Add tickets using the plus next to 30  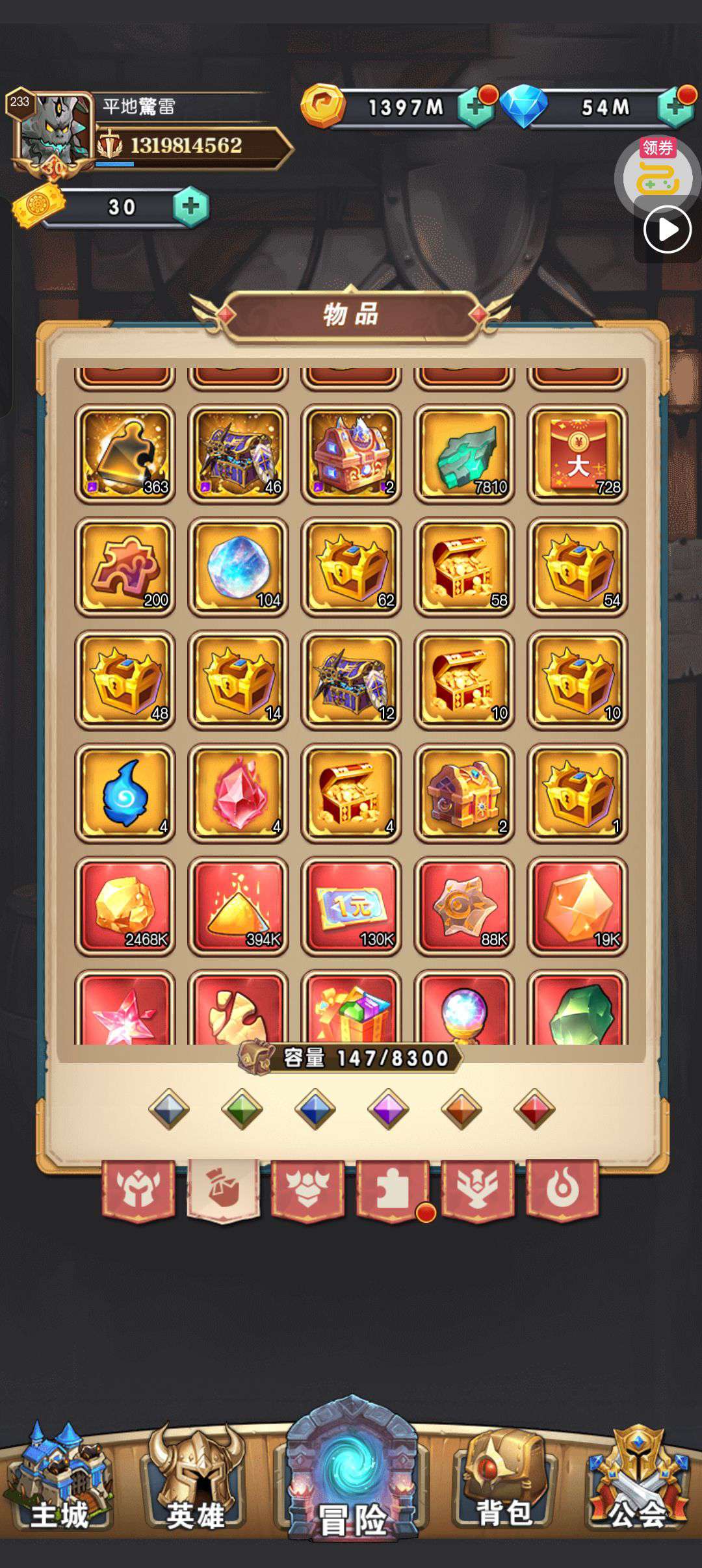[190, 207]
